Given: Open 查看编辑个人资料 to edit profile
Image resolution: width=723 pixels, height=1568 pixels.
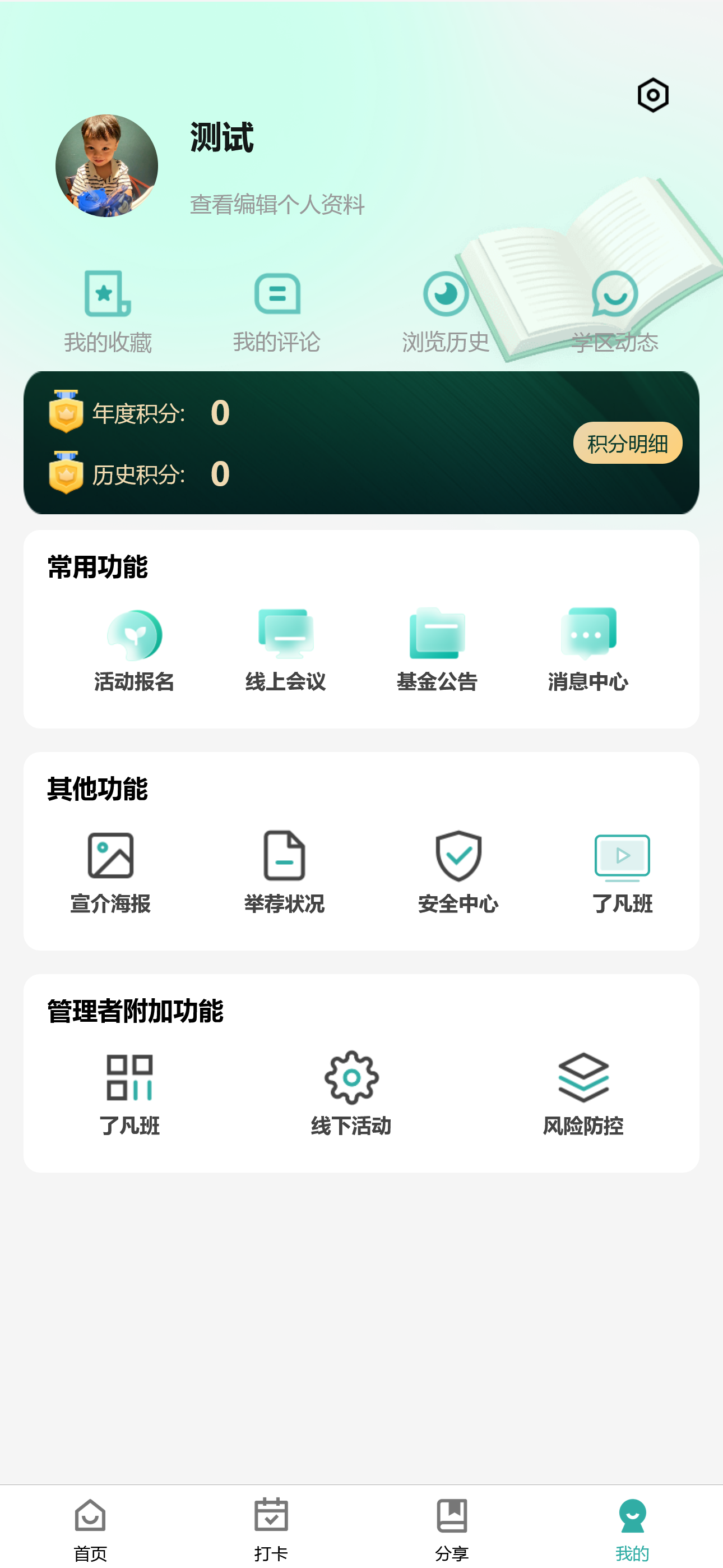Looking at the screenshot, I should 277,205.
